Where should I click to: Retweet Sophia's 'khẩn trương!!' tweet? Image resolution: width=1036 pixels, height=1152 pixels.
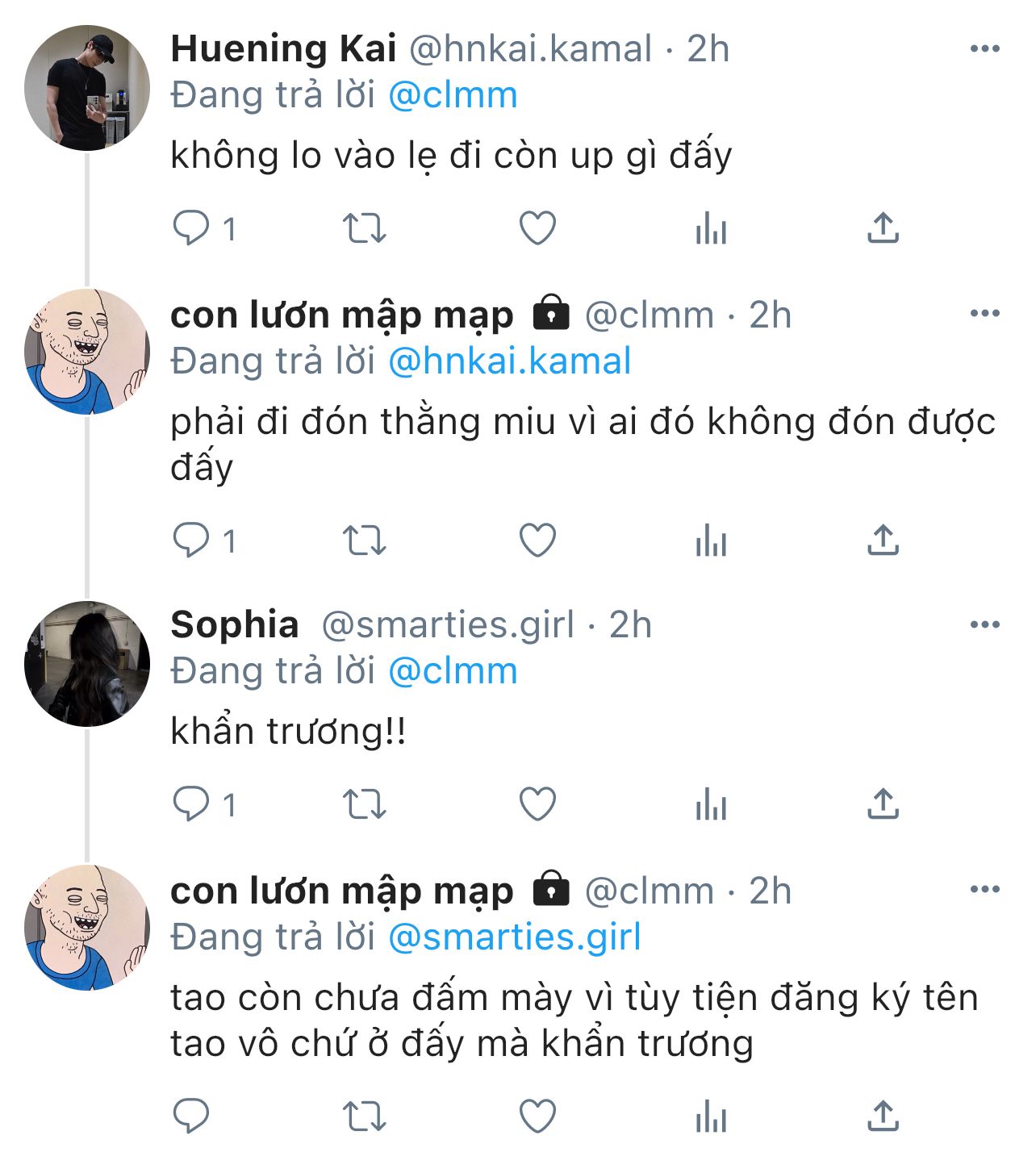pos(365,804)
